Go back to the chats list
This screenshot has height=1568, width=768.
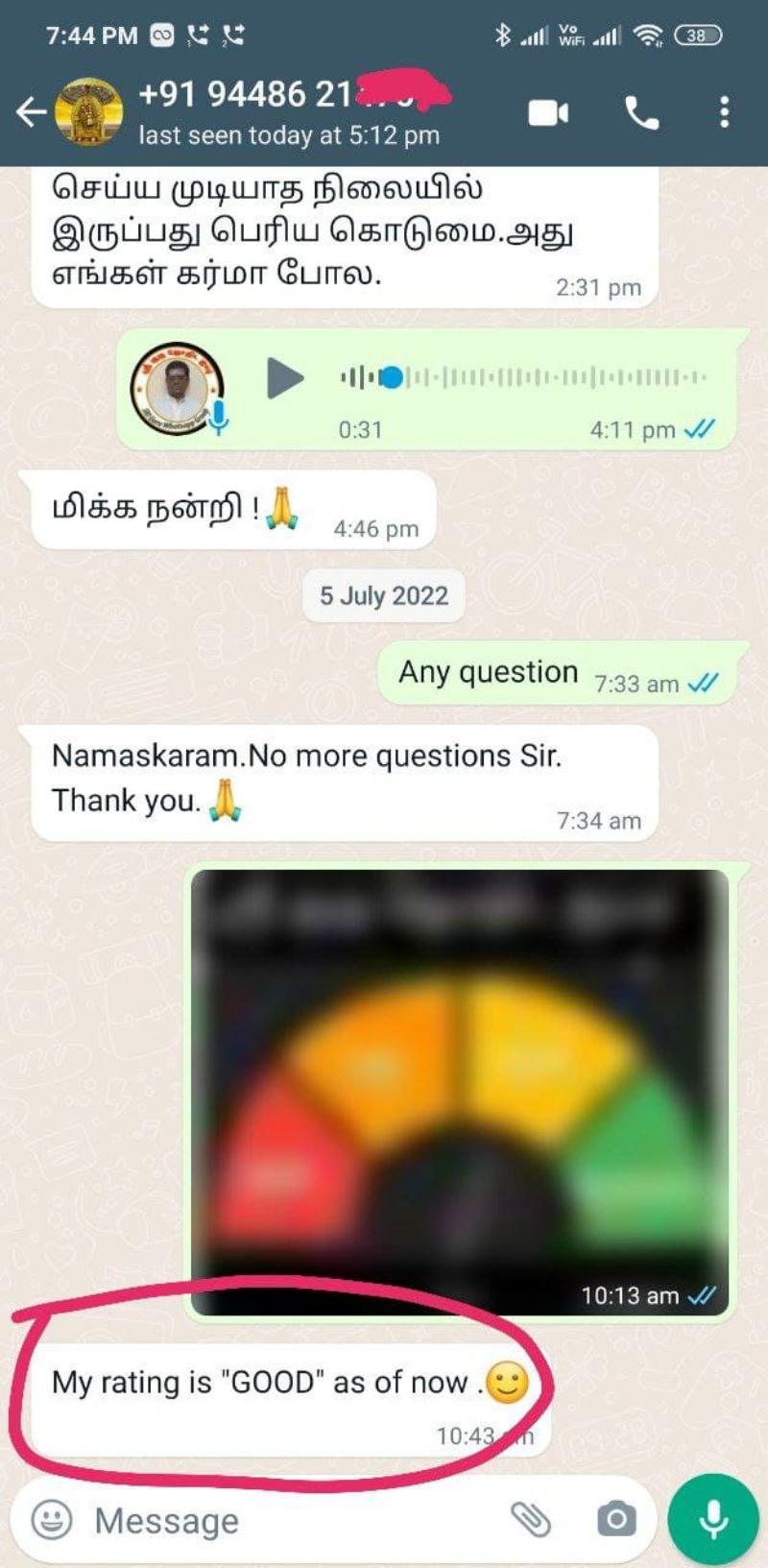click(x=31, y=112)
